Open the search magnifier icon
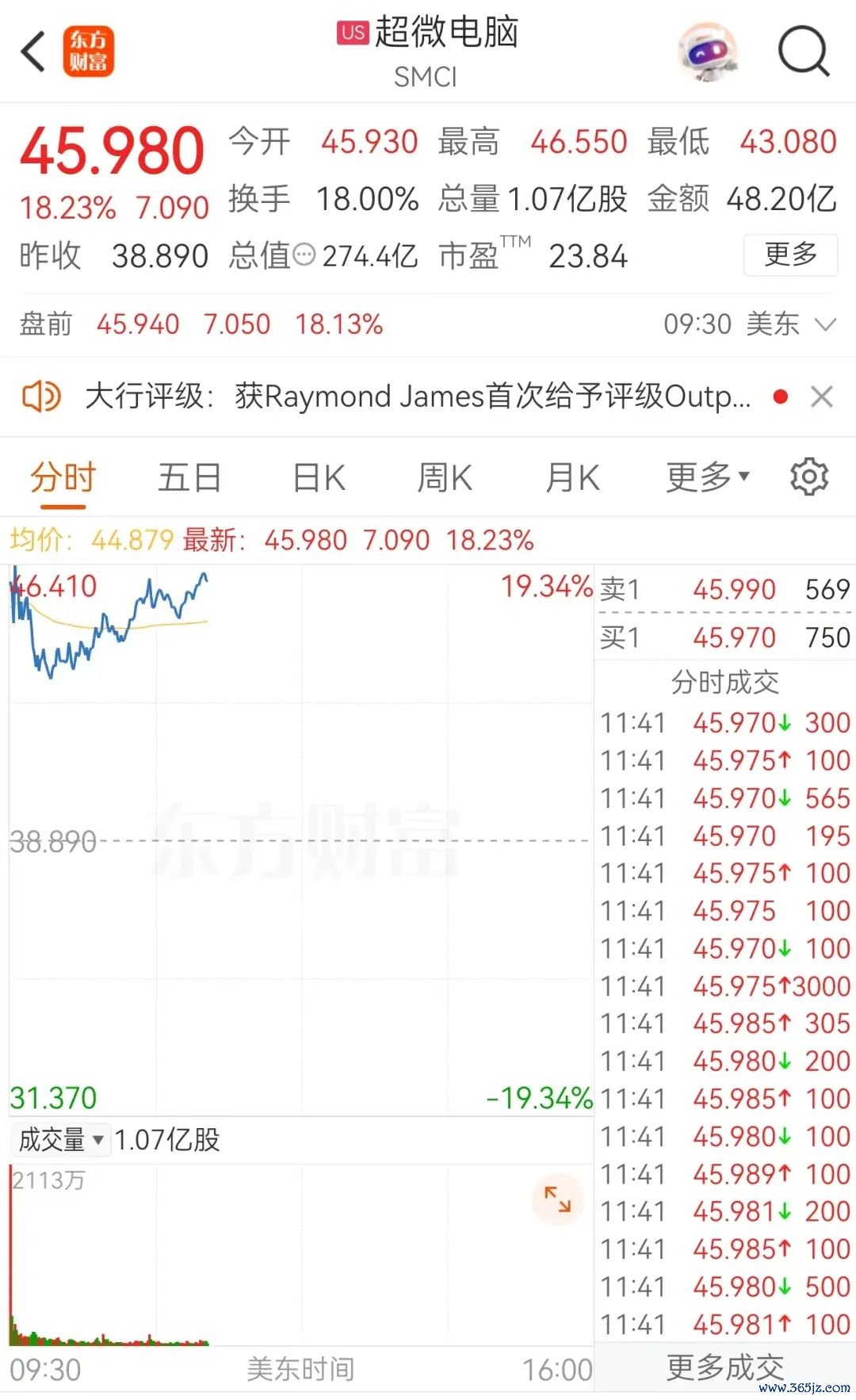 click(x=803, y=52)
